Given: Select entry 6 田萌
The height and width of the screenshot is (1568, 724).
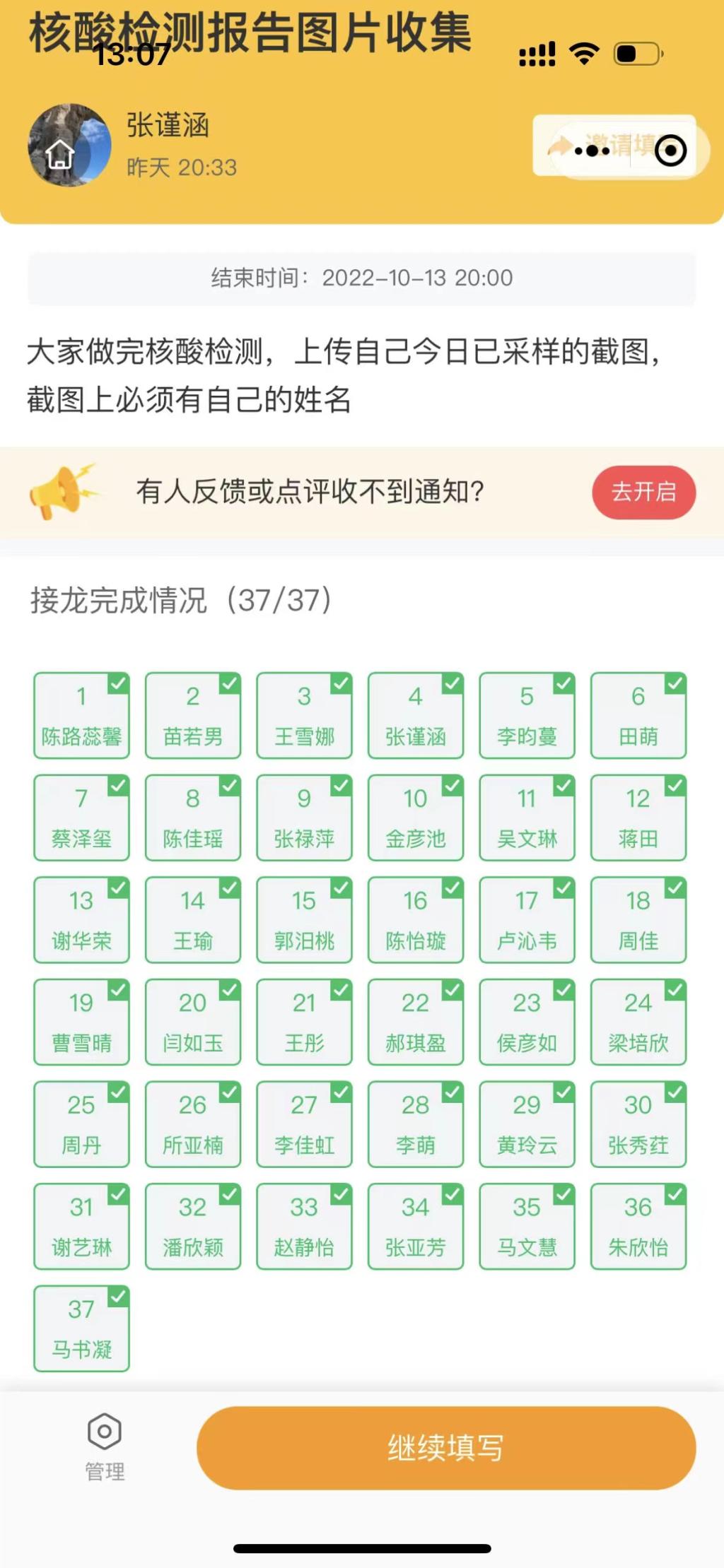Looking at the screenshot, I should [638, 715].
